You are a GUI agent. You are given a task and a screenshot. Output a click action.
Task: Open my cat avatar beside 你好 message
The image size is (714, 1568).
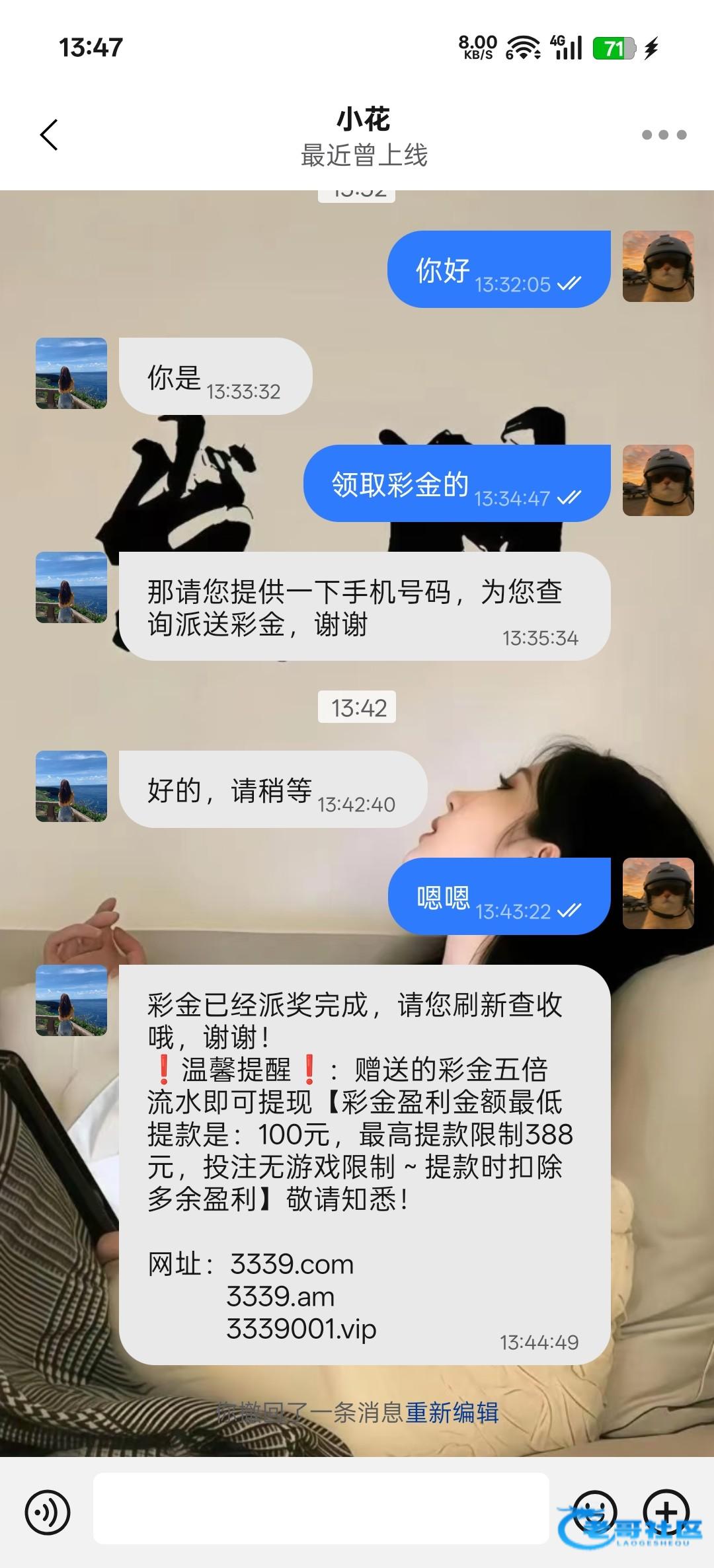(658, 266)
